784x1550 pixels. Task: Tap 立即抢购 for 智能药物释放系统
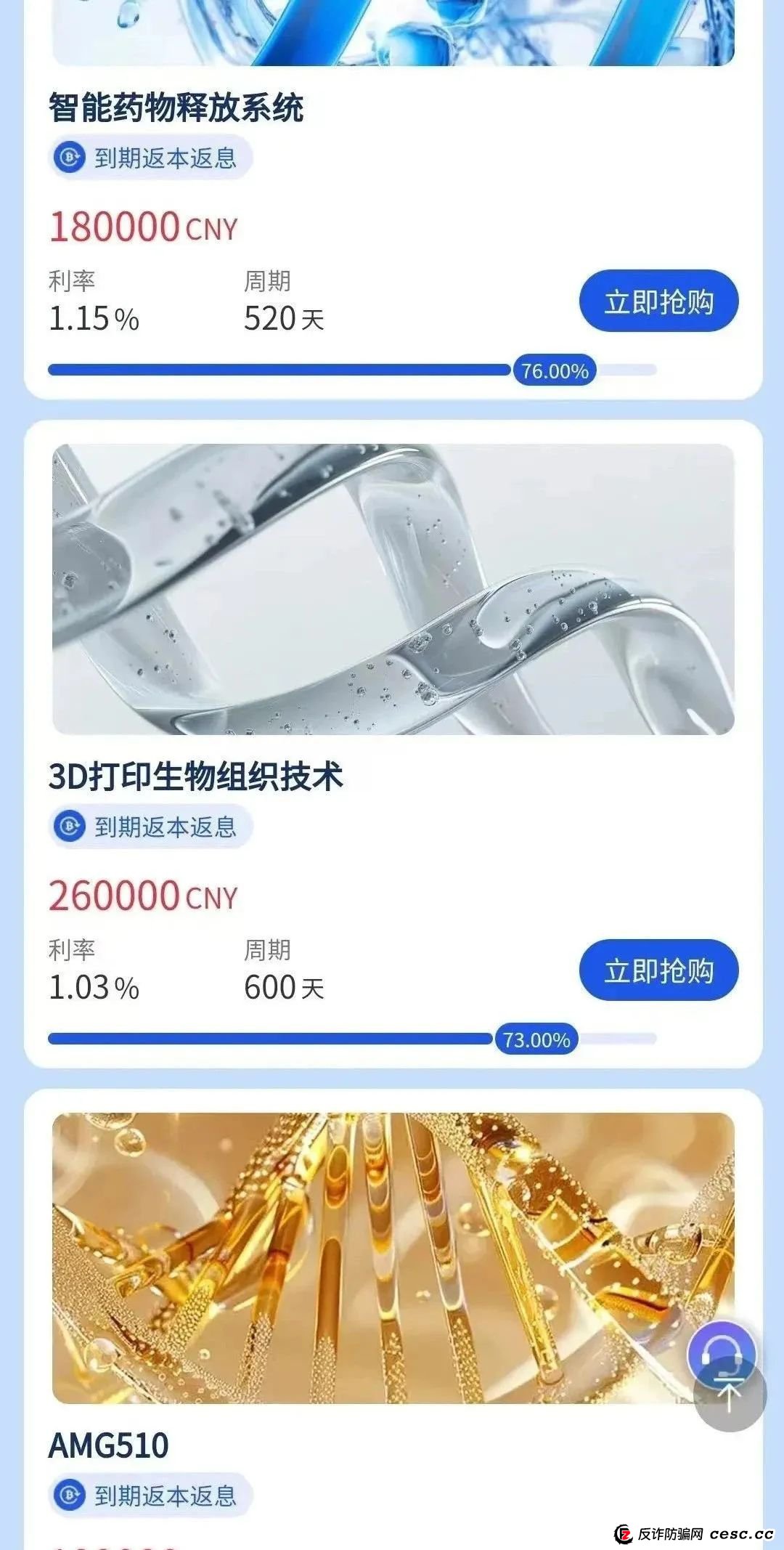659,300
